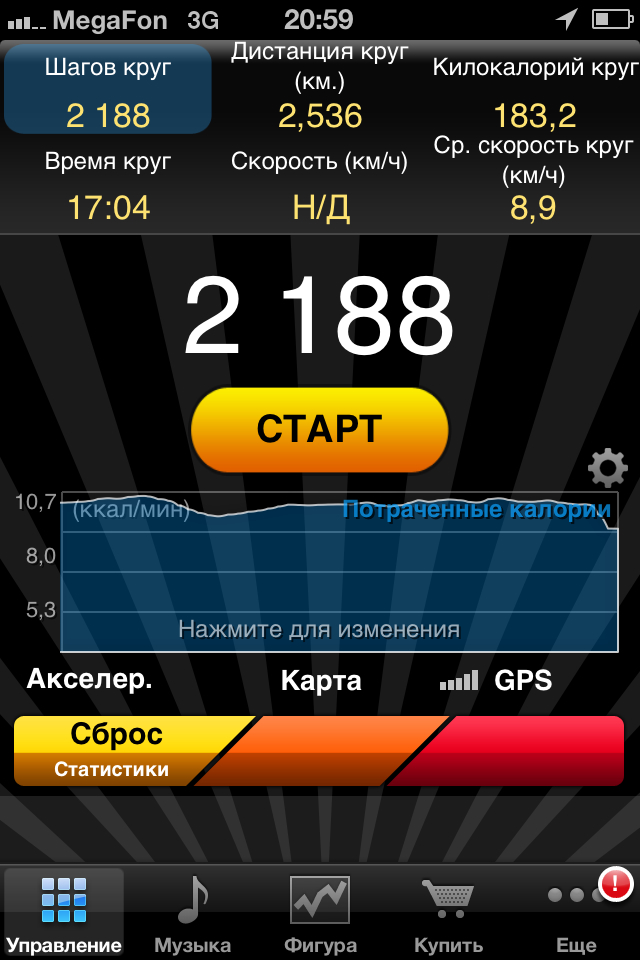Tap the yellow СТАРТ button
This screenshot has height=960, width=640.
pos(319,429)
